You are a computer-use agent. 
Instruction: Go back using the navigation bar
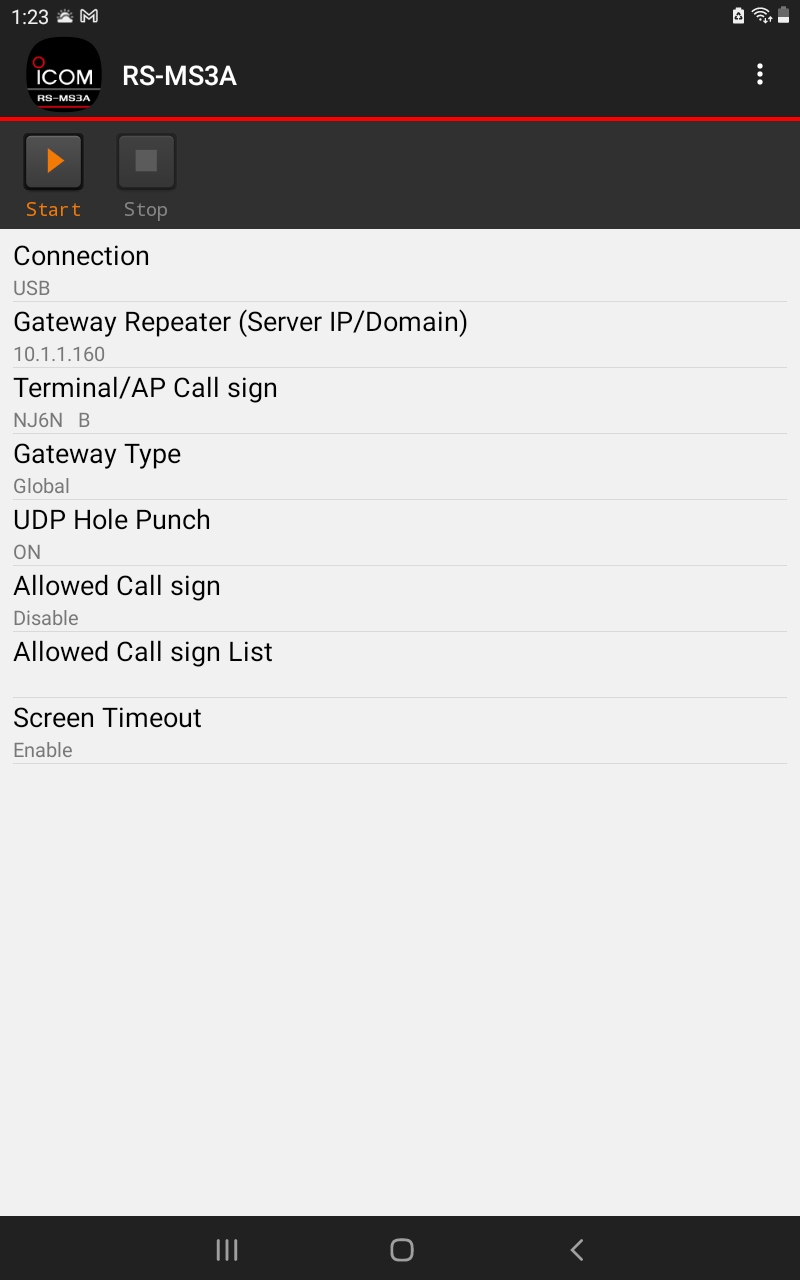coord(576,1249)
